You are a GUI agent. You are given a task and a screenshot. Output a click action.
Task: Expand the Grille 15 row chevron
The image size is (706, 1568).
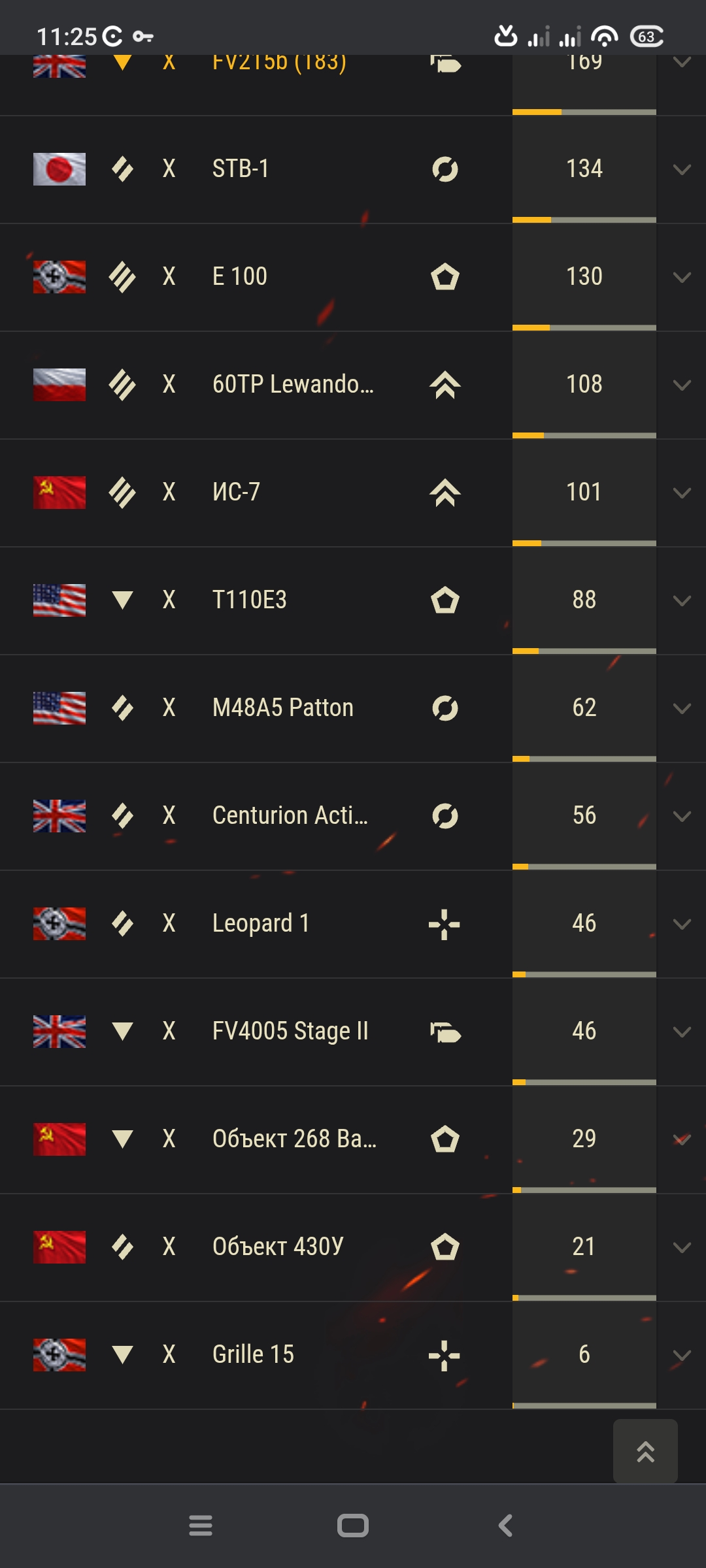tap(682, 1356)
